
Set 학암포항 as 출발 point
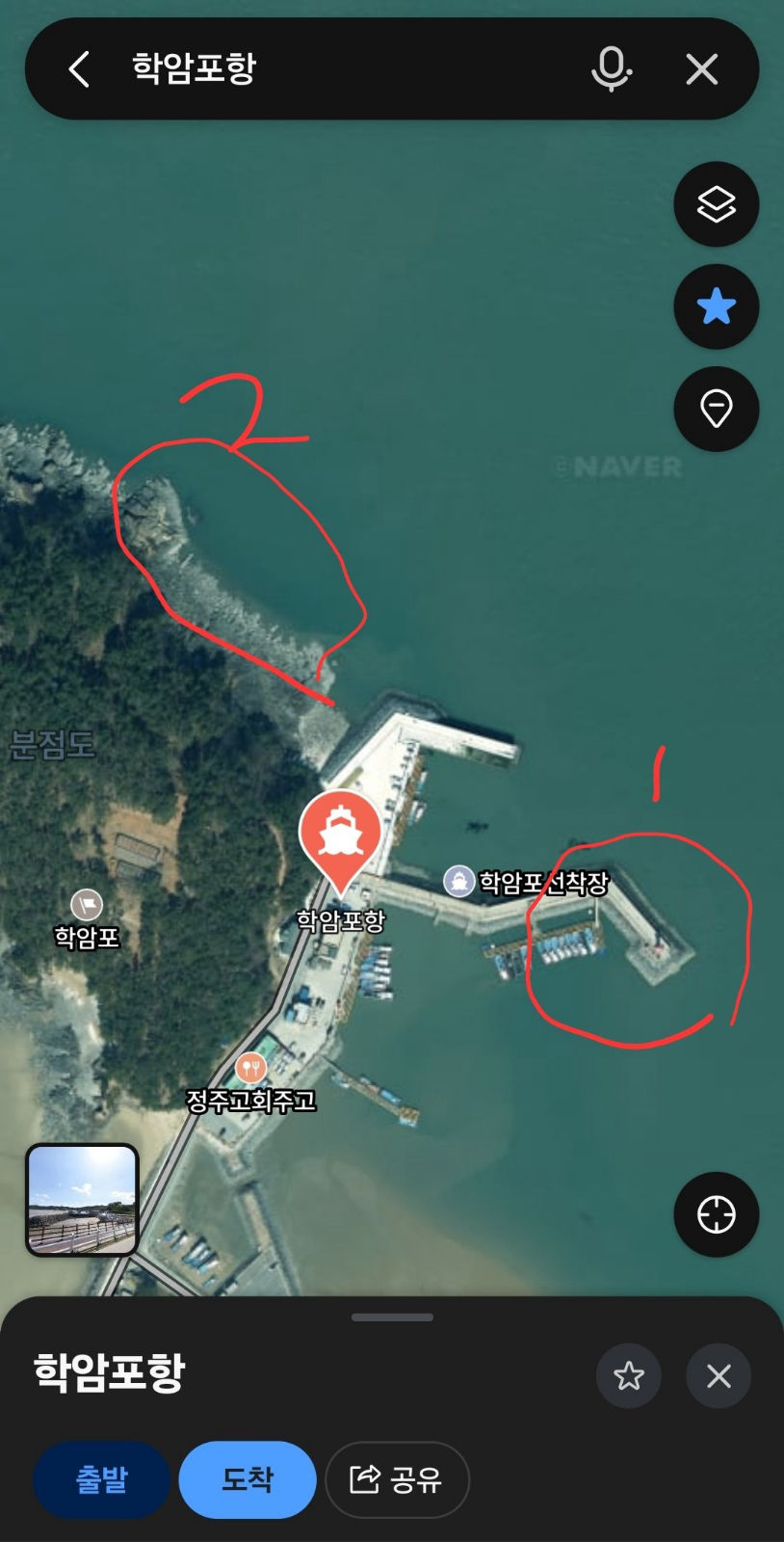coord(102,1479)
